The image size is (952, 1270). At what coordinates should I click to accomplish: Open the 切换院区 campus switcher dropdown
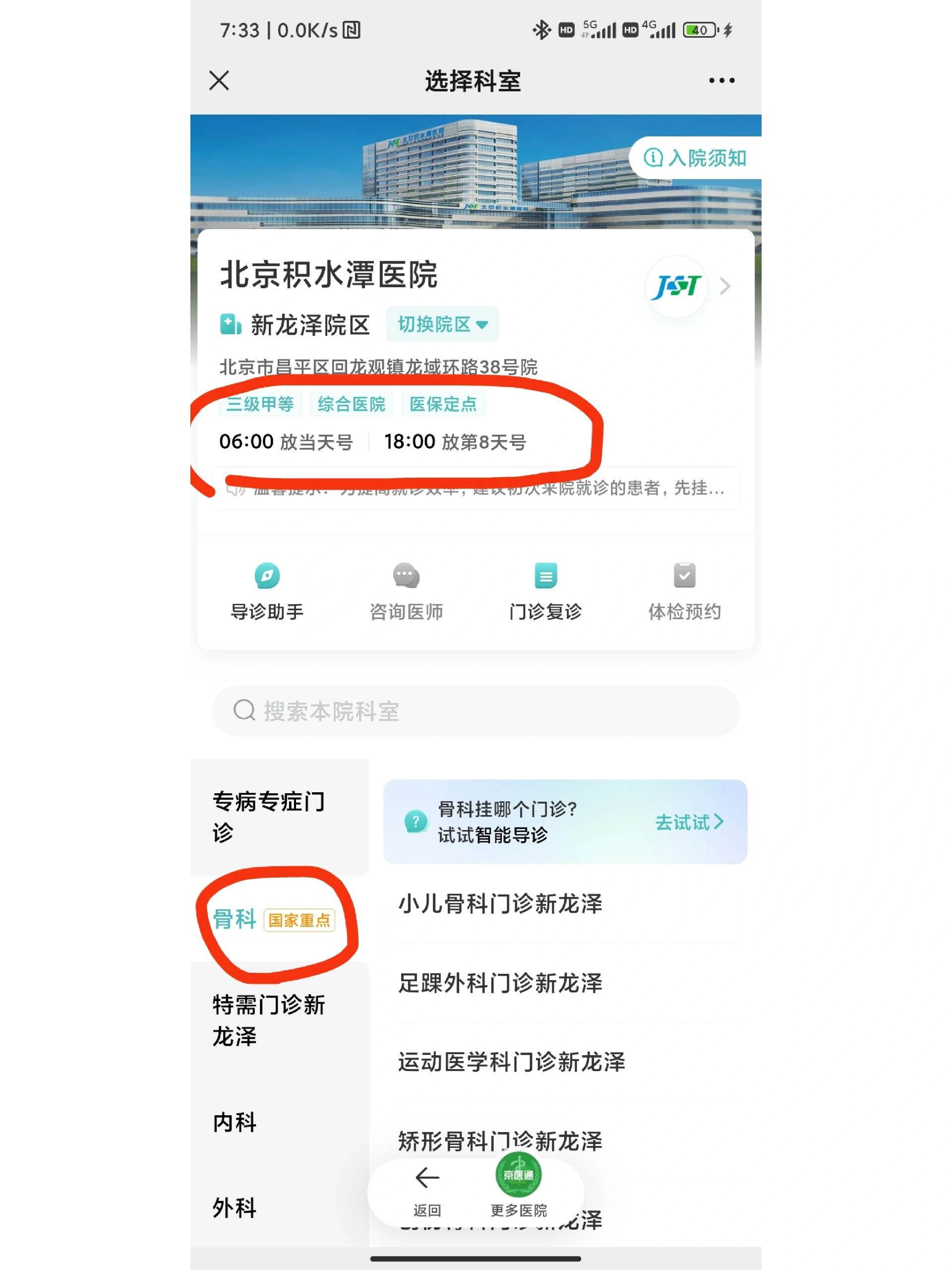[443, 324]
